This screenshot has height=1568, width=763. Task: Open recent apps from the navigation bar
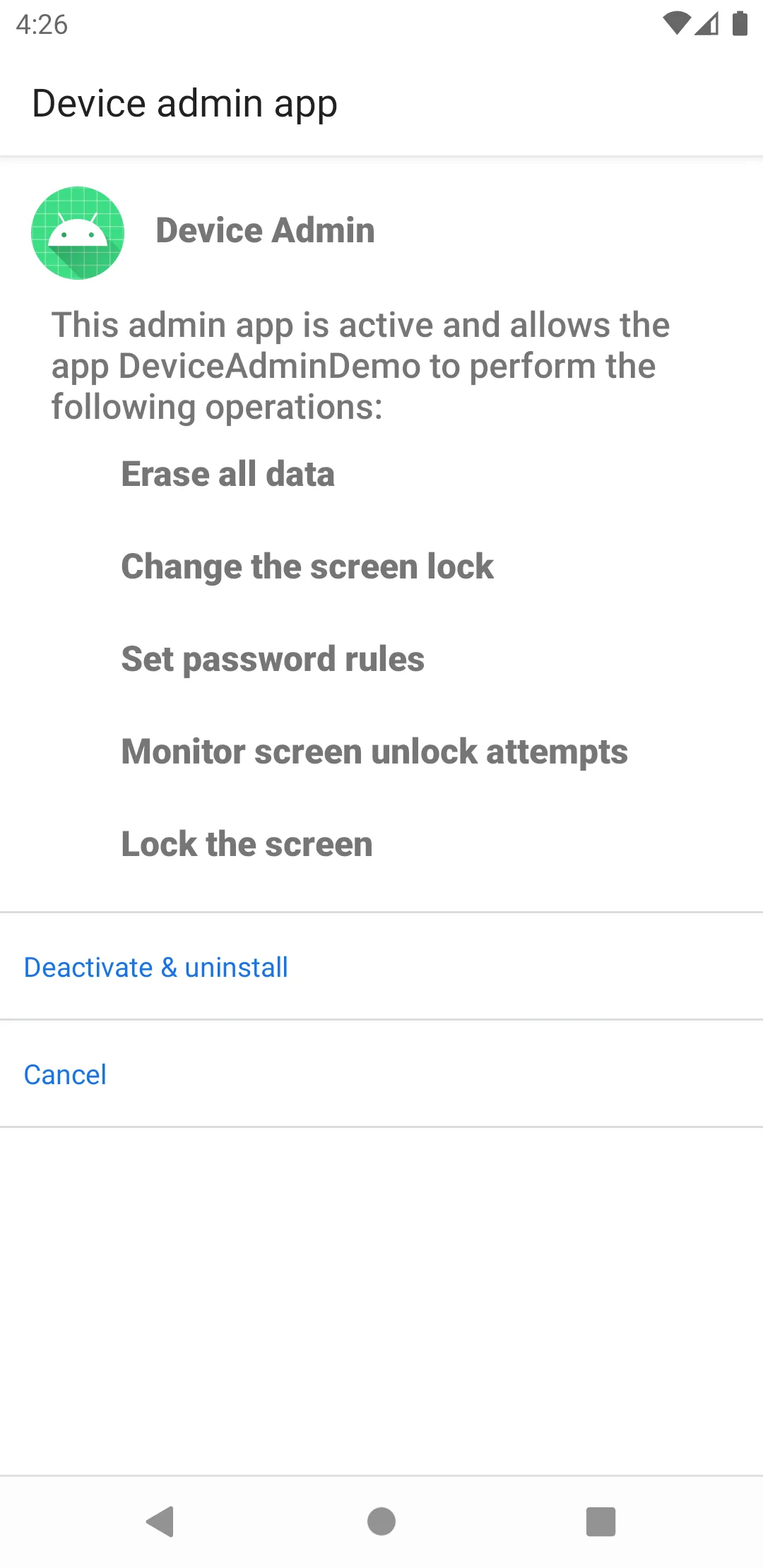tap(601, 1521)
